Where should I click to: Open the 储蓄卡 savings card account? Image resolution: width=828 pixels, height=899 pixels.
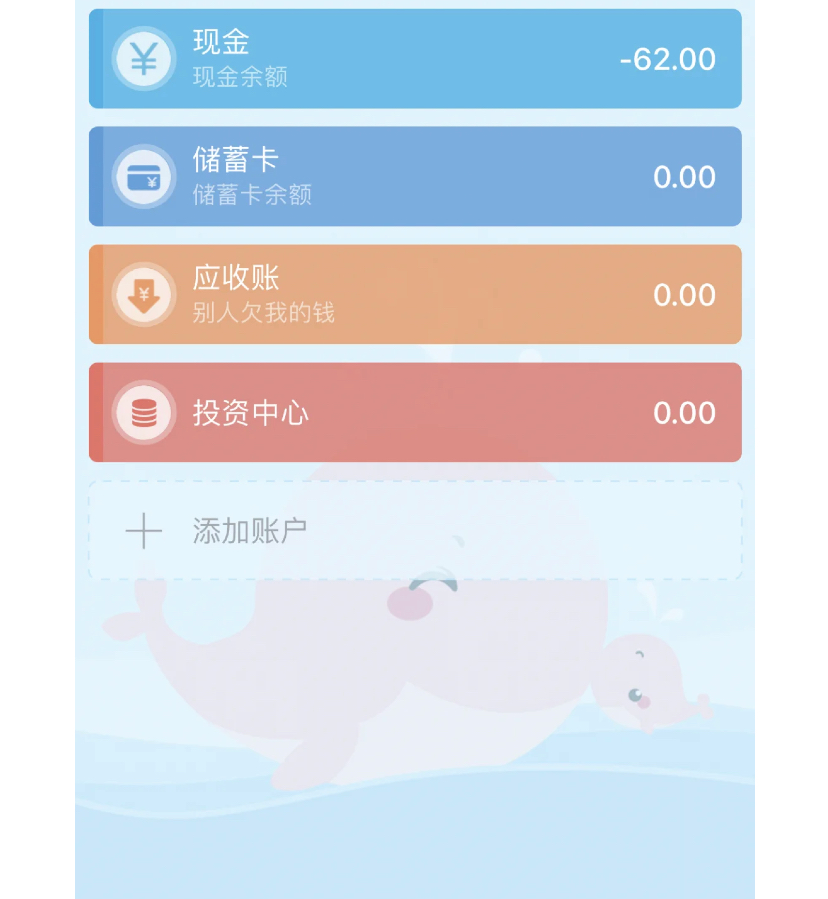pyautogui.click(x=415, y=176)
